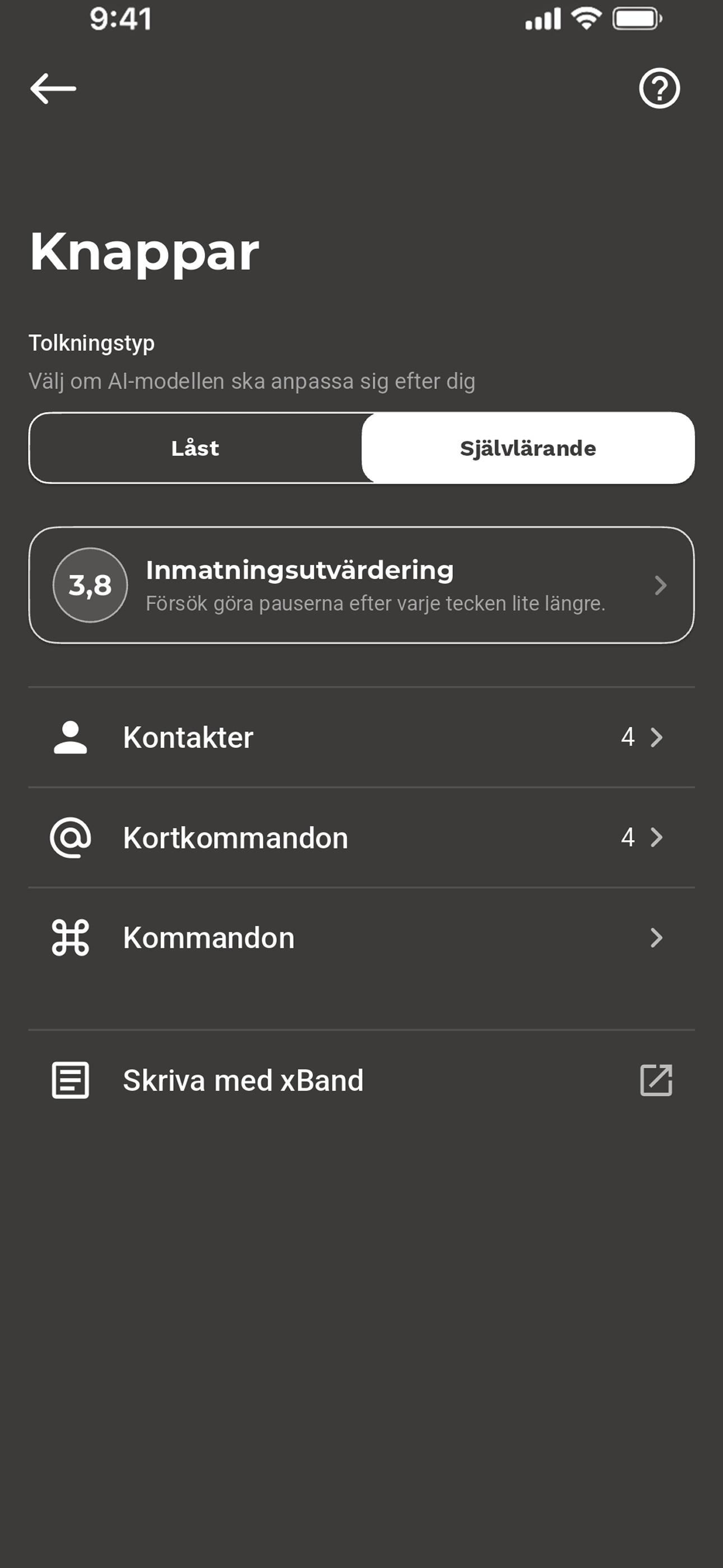Screen dimensions: 723x1568
Task: Go back using the arrow icon
Action: click(53, 89)
